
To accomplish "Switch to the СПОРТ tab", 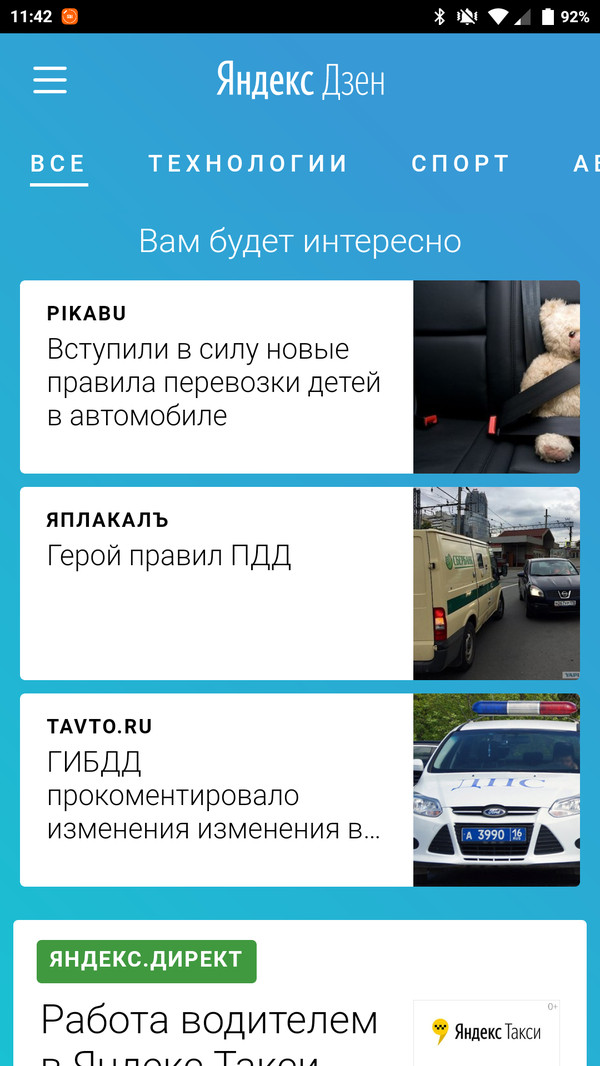I will 460,163.
